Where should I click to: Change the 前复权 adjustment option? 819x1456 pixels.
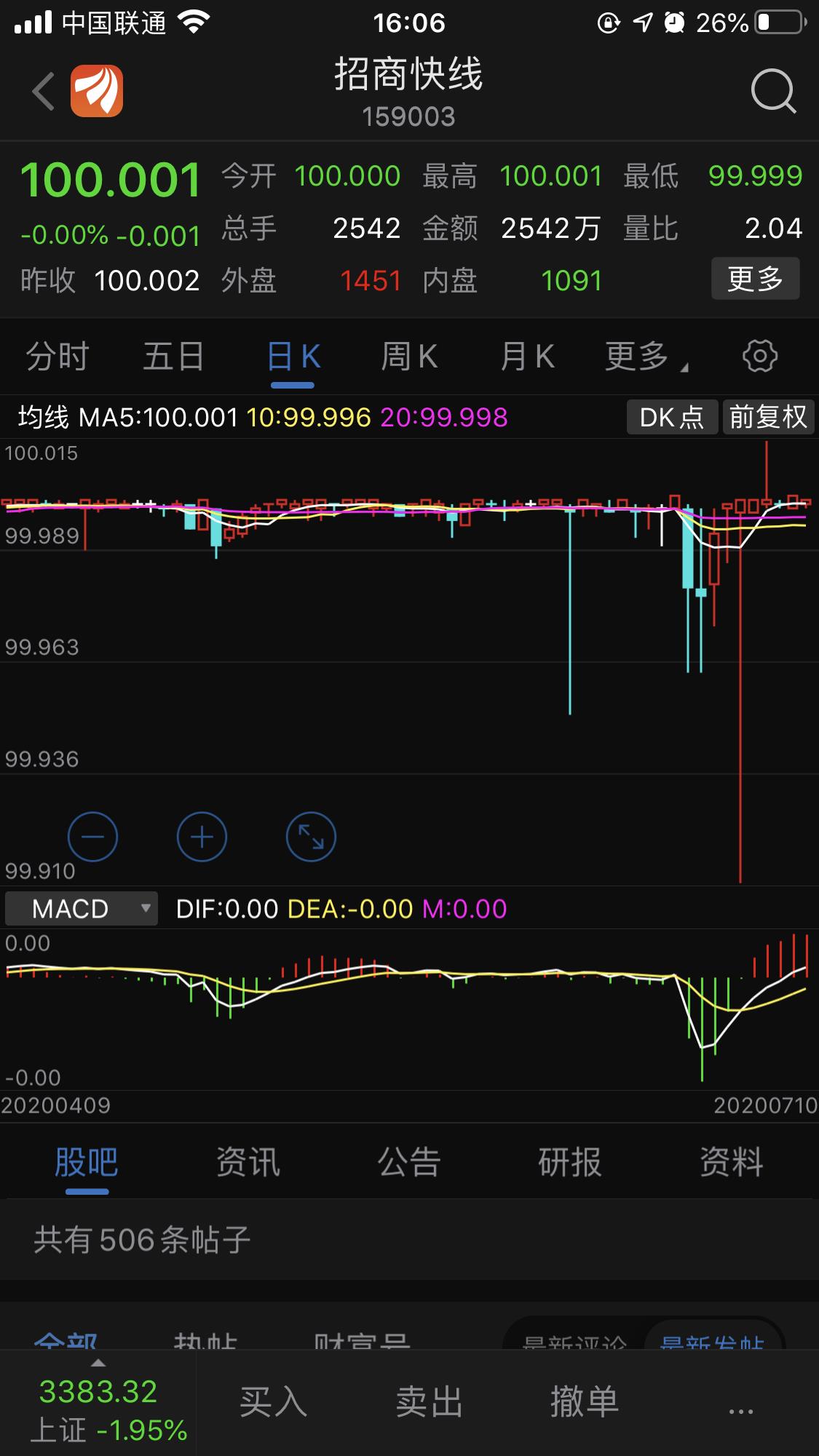768,418
